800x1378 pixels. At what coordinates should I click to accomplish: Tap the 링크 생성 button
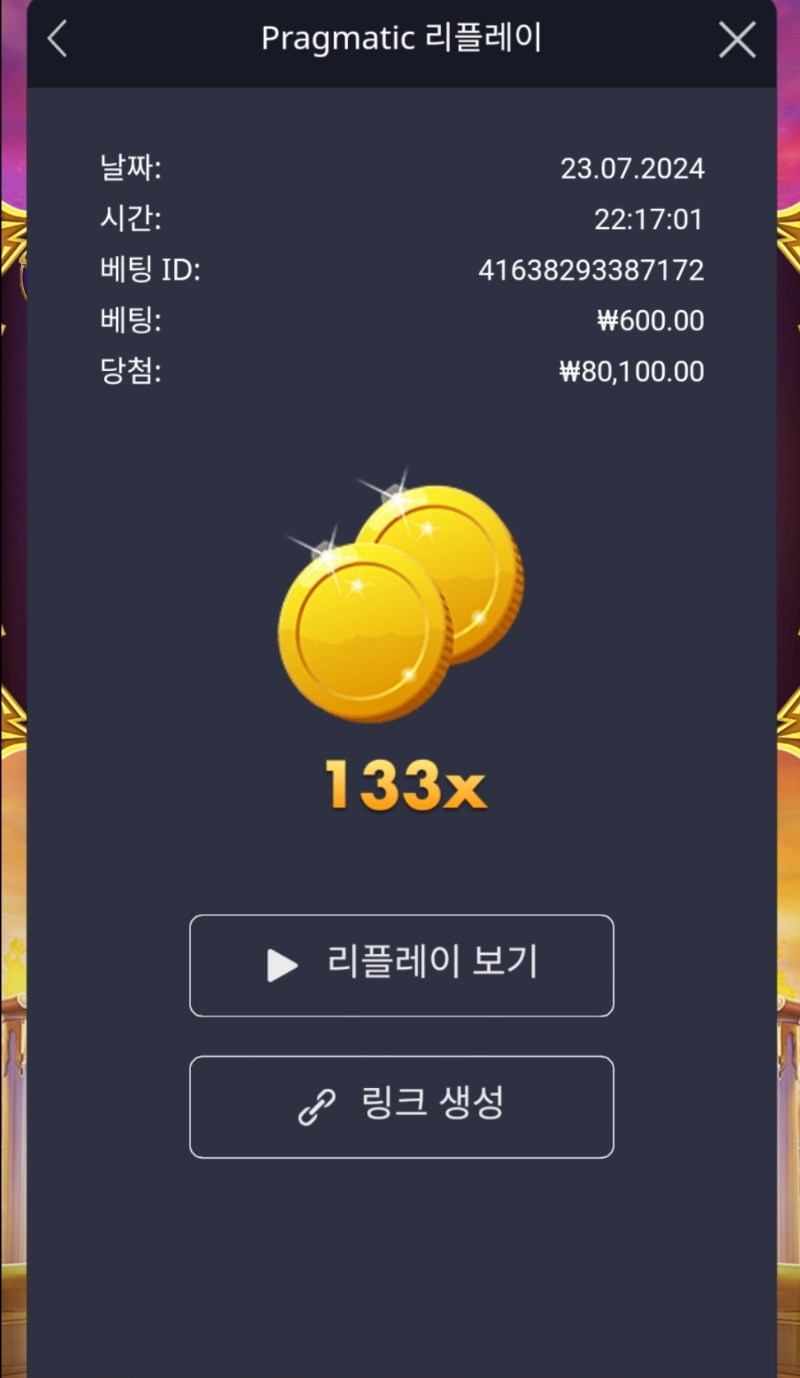[x=401, y=1106]
